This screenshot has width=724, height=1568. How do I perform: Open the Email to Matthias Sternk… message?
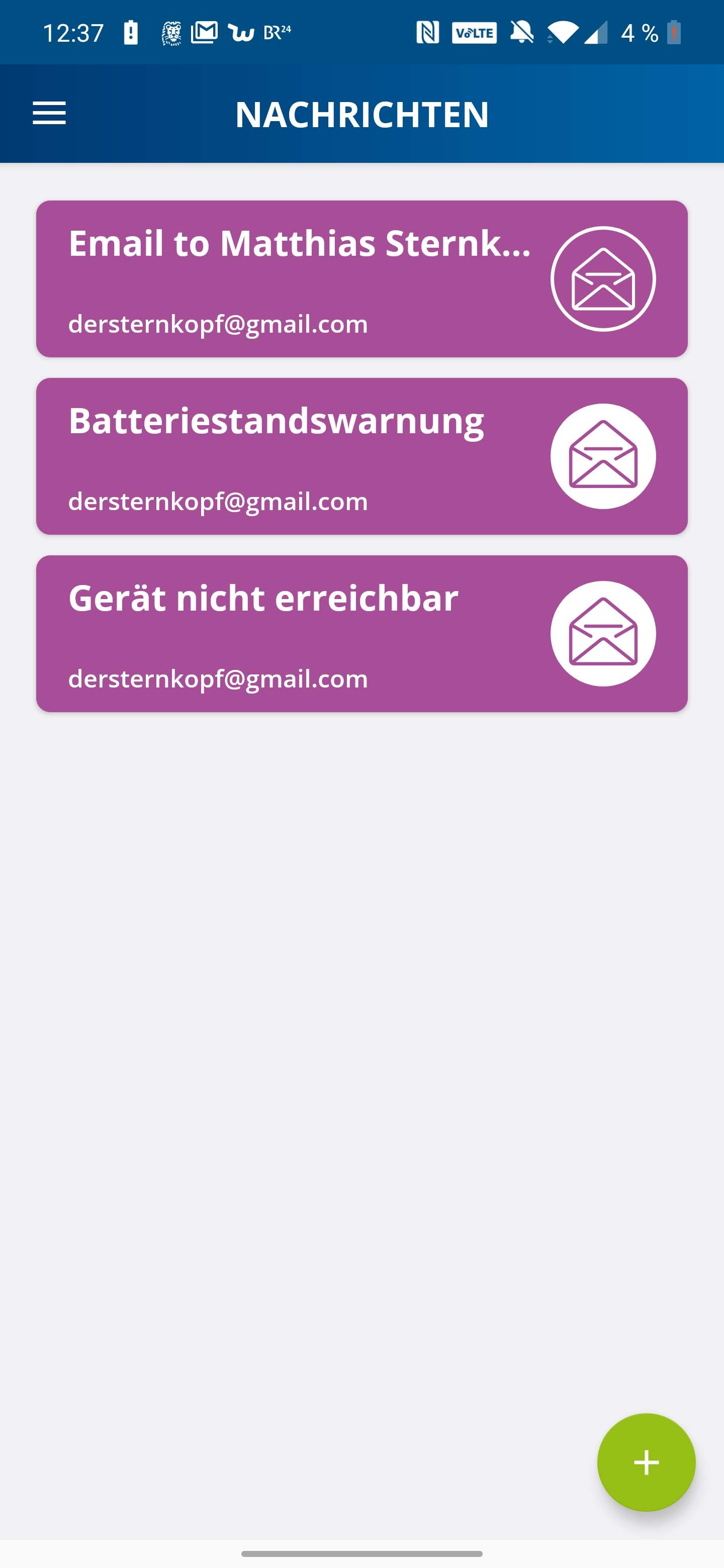click(292, 279)
